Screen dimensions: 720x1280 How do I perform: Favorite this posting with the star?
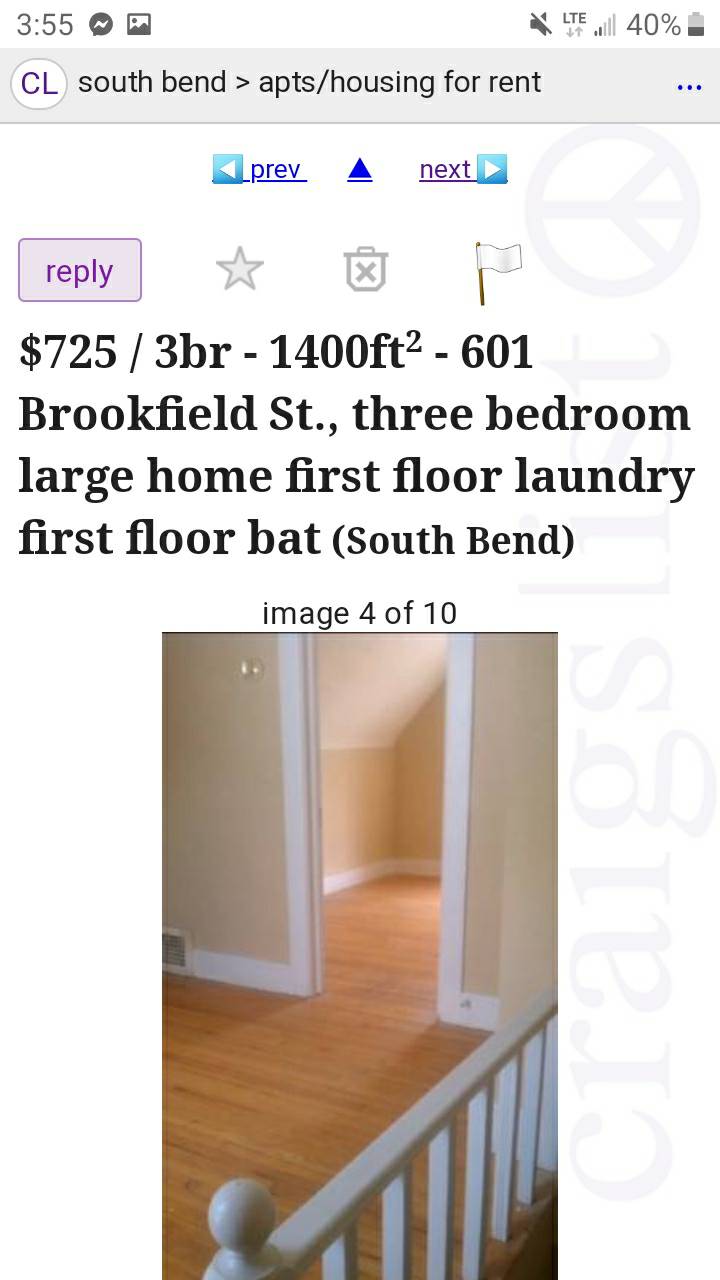click(x=240, y=270)
